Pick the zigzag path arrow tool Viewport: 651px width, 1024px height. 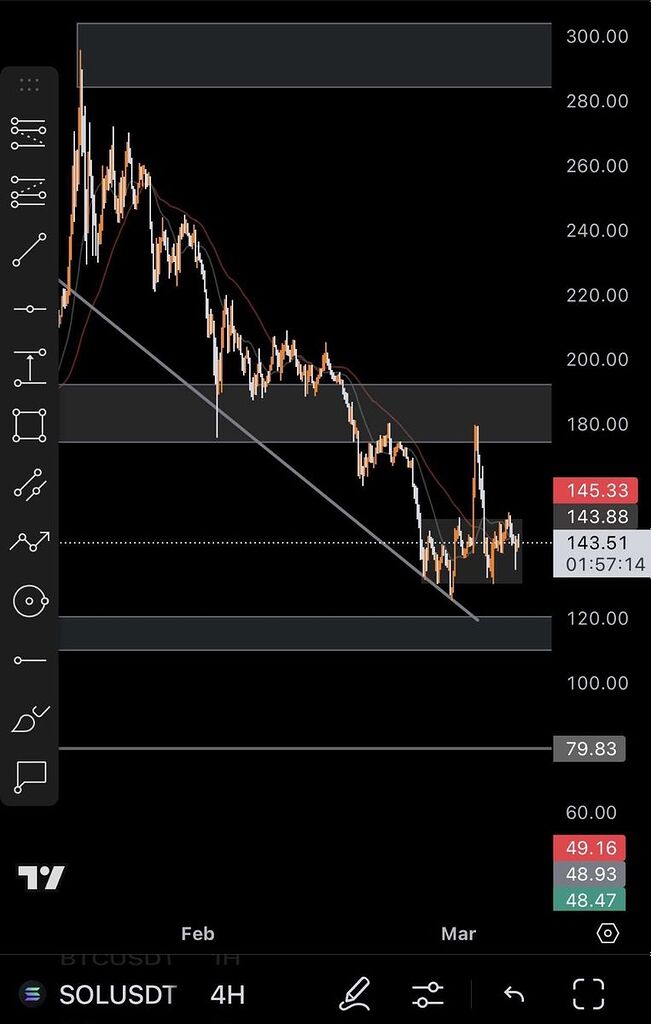29,542
